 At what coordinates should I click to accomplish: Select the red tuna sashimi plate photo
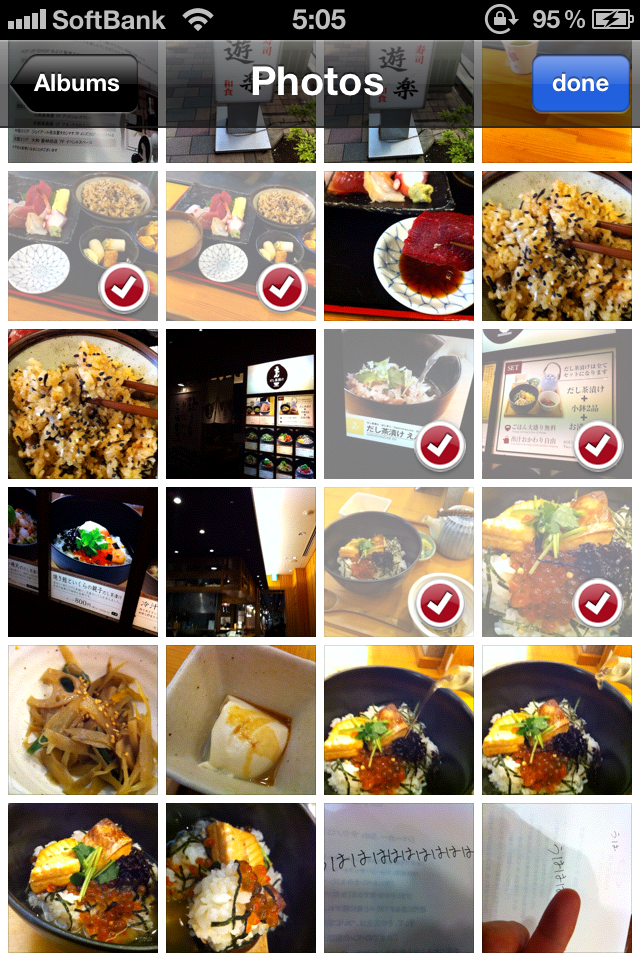tap(398, 246)
